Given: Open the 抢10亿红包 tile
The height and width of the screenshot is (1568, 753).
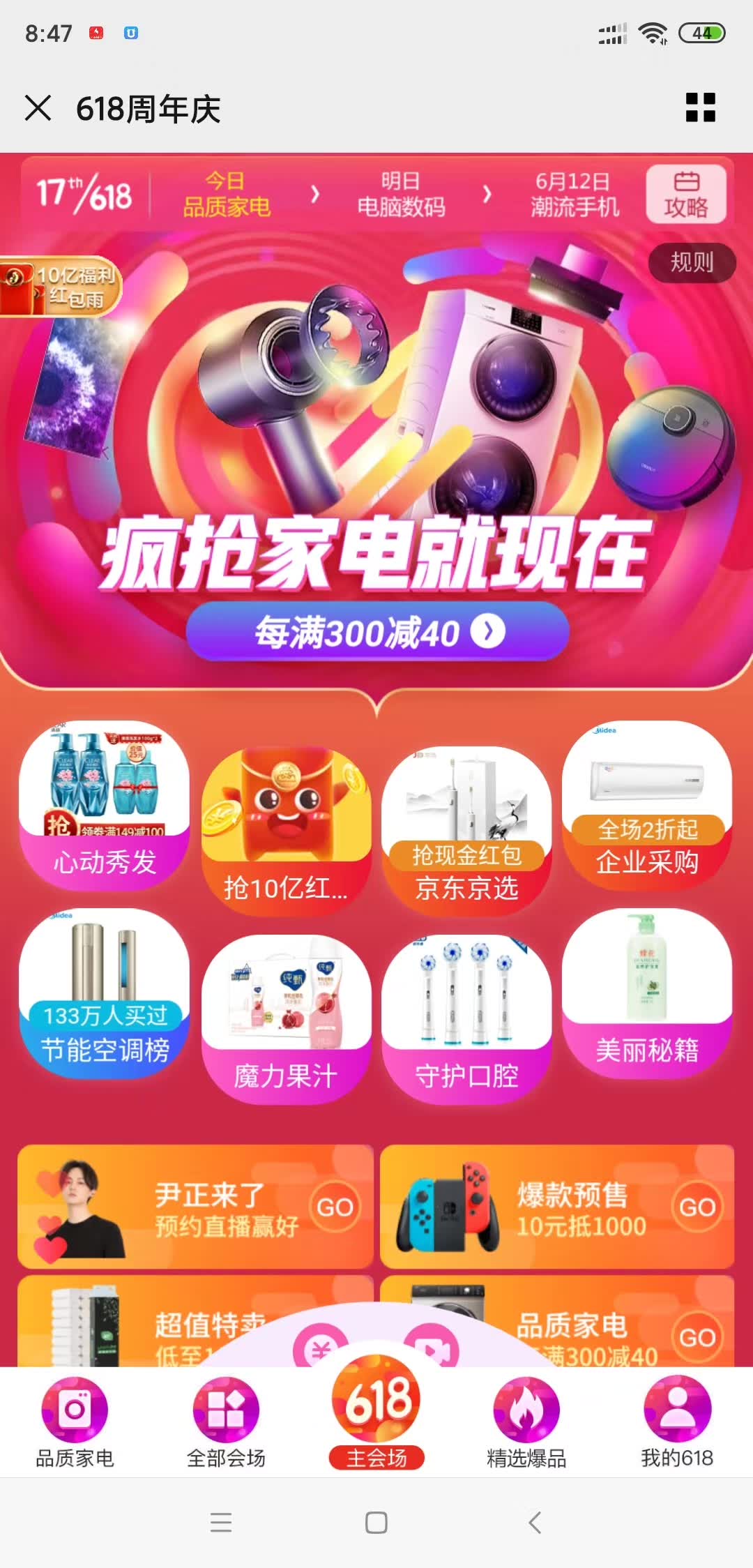Looking at the screenshot, I should (286, 831).
